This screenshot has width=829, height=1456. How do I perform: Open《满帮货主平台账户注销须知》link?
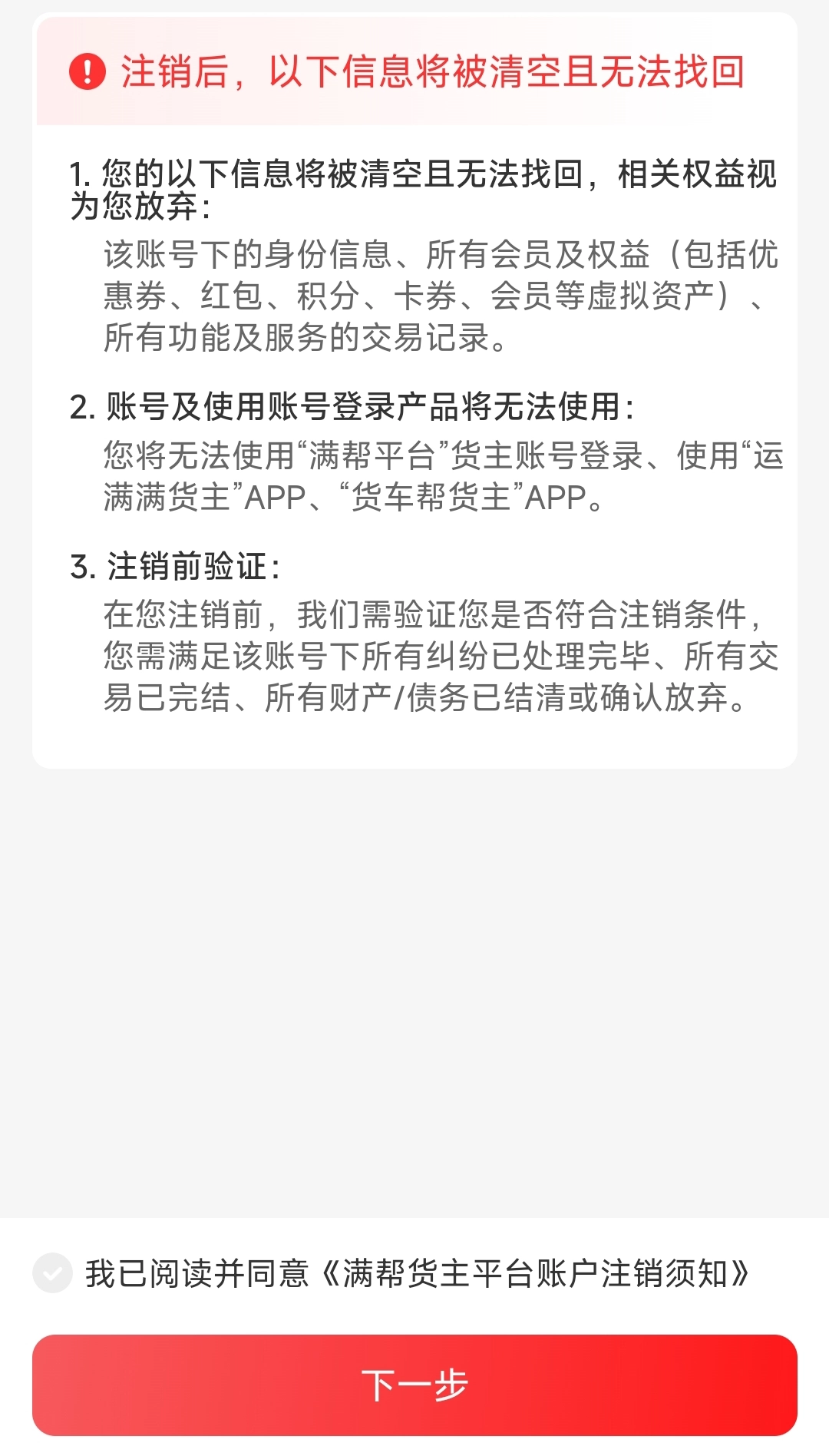pyautogui.click(x=533, y=1274)
